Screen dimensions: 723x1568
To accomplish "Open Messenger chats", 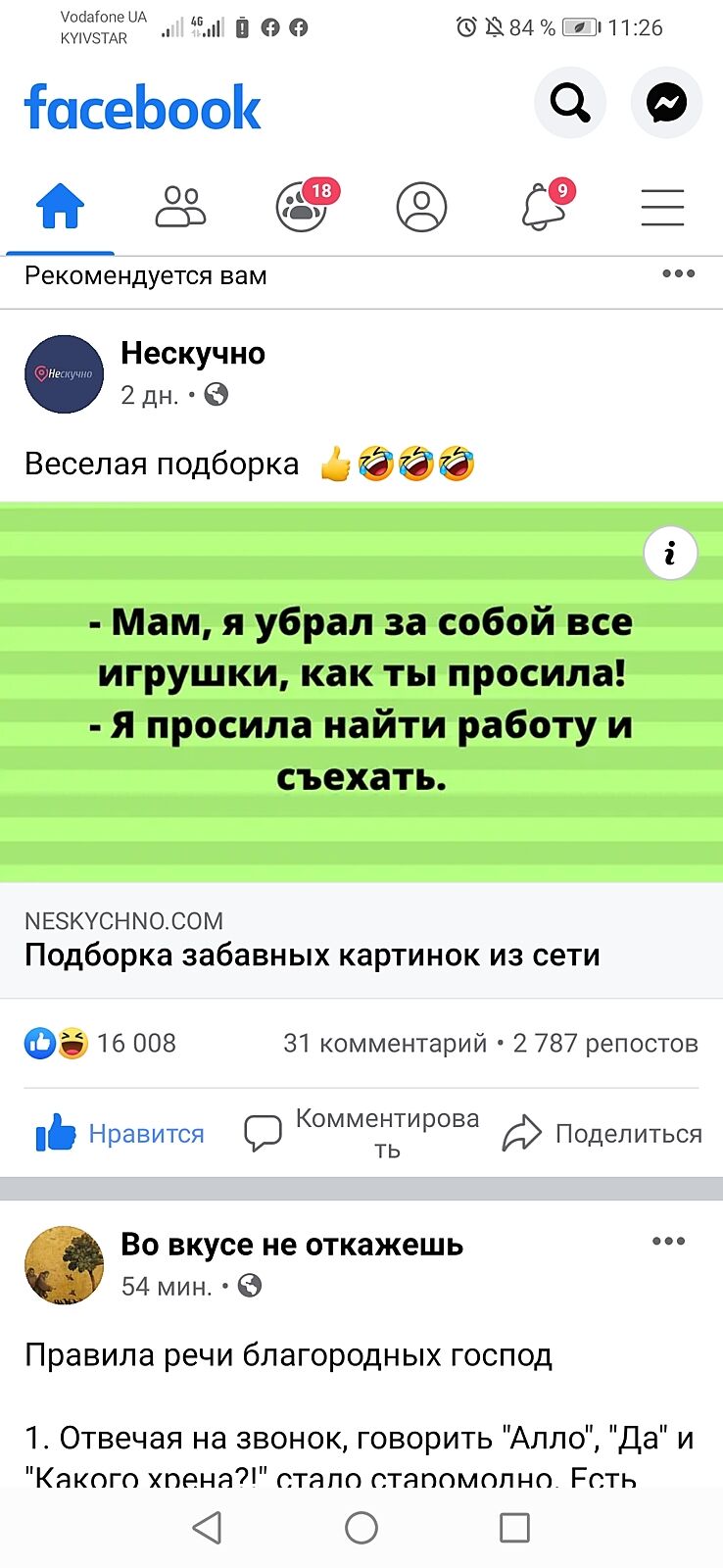I will point(666,102).
